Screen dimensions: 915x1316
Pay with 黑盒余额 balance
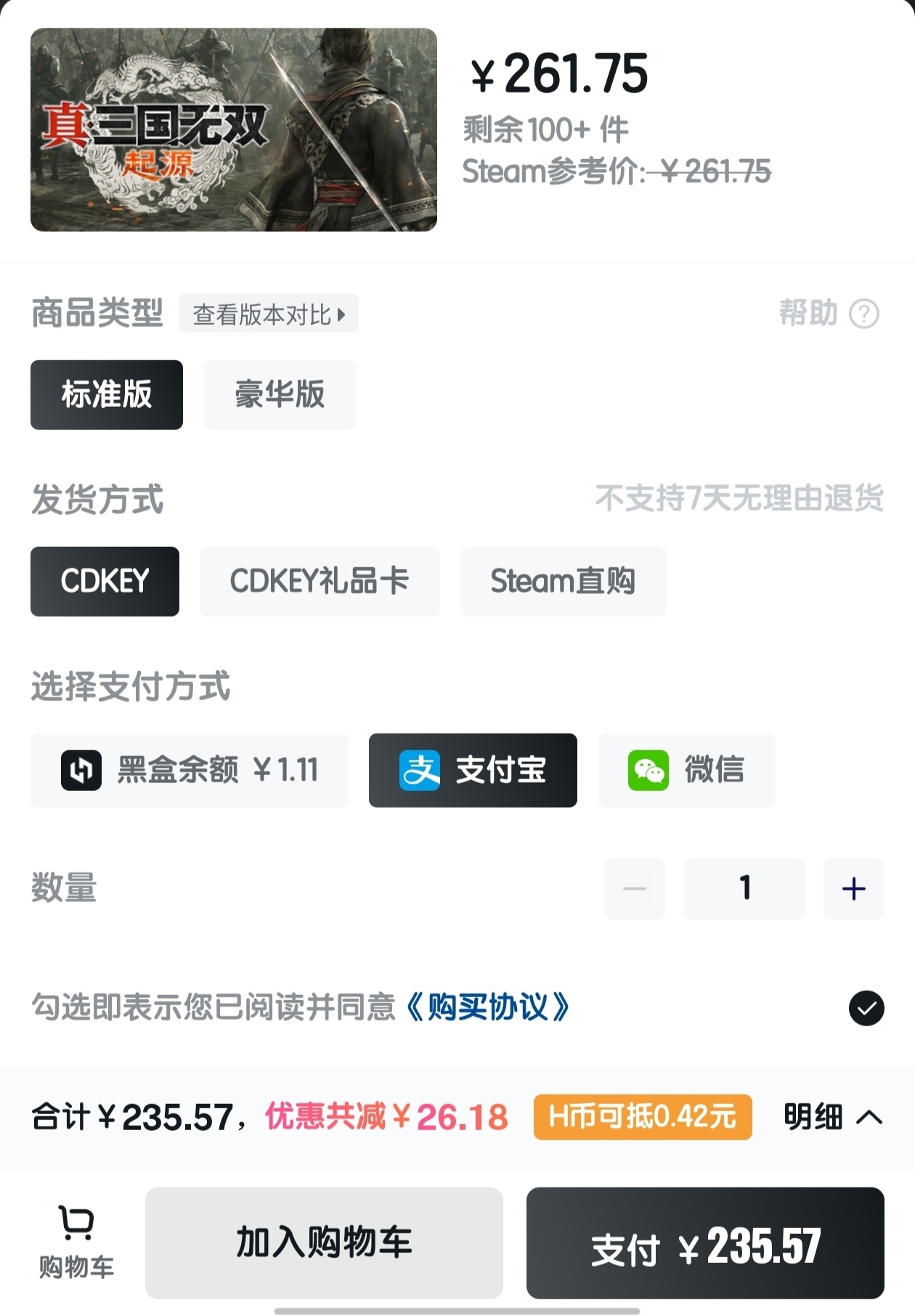189,770
